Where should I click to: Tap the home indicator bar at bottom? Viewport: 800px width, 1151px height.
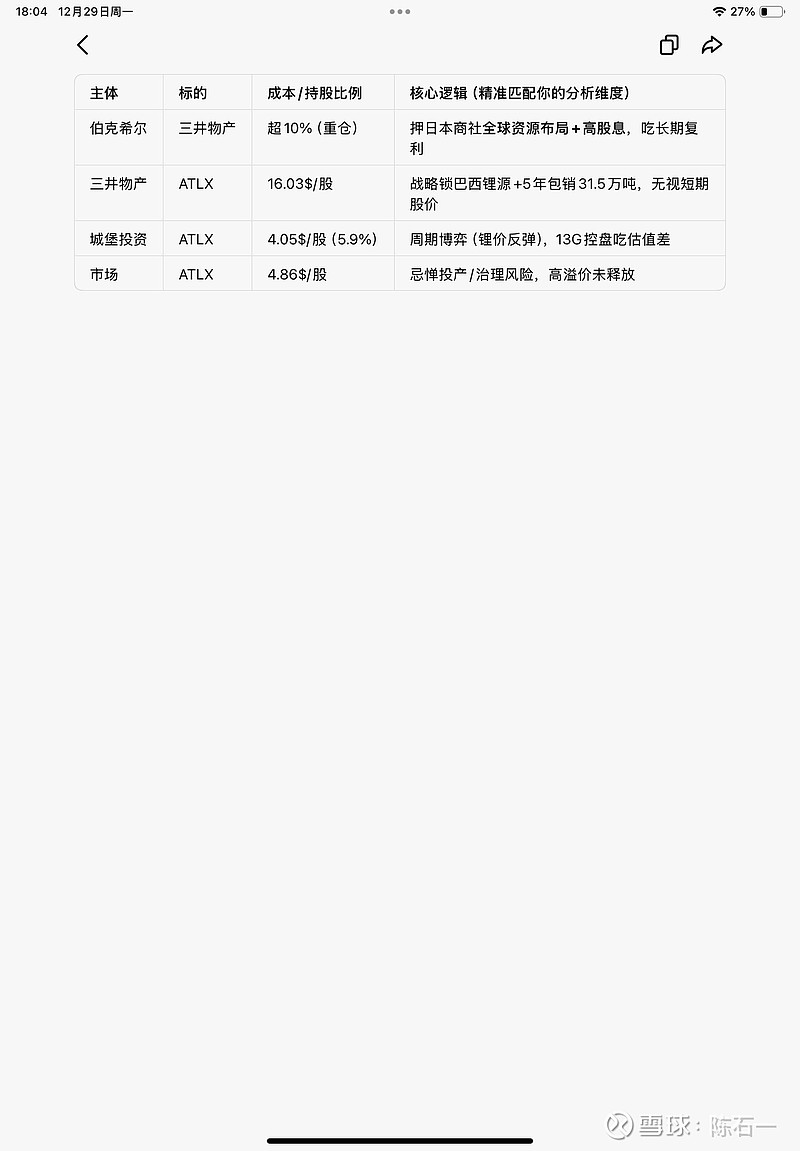click(399, 1139)
